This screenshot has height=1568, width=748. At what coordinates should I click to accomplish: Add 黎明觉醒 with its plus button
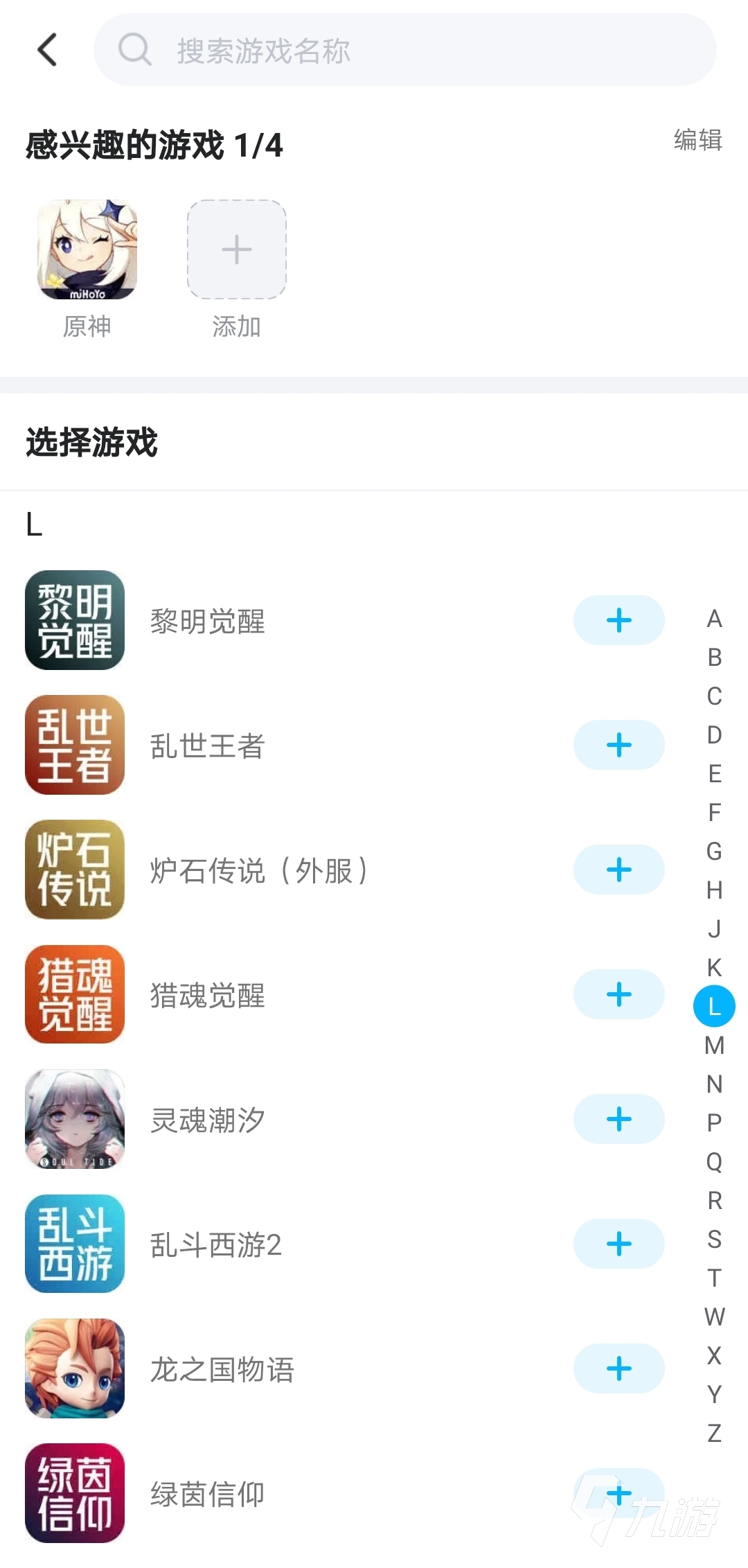pos(618,620)
